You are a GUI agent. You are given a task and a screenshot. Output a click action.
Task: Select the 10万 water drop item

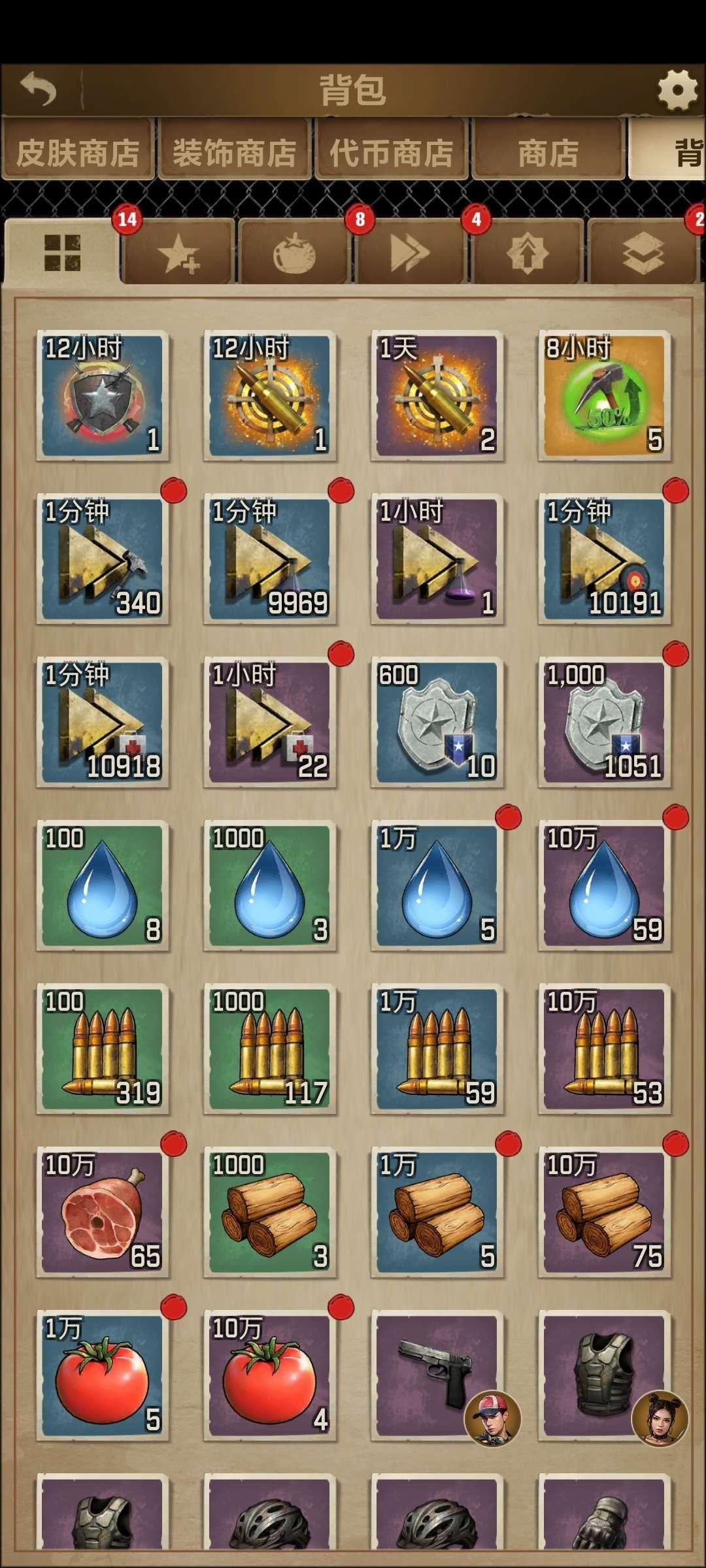tap(605, 886)
